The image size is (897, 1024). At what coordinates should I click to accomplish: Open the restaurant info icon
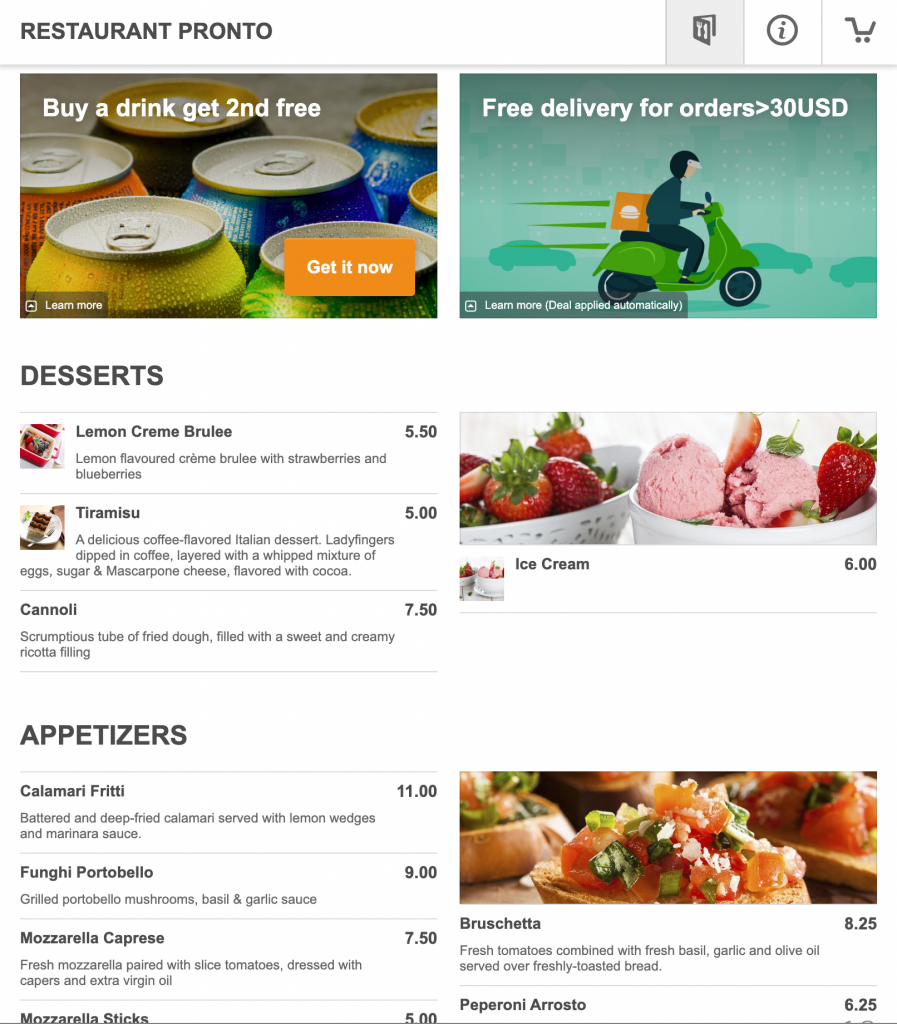782,32
